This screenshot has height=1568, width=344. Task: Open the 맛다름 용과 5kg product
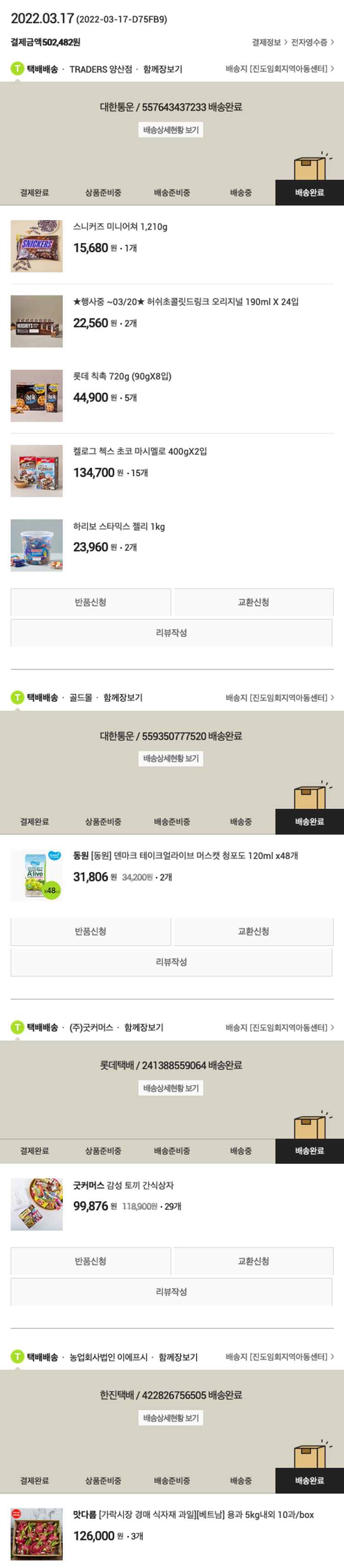[193, 1514]
